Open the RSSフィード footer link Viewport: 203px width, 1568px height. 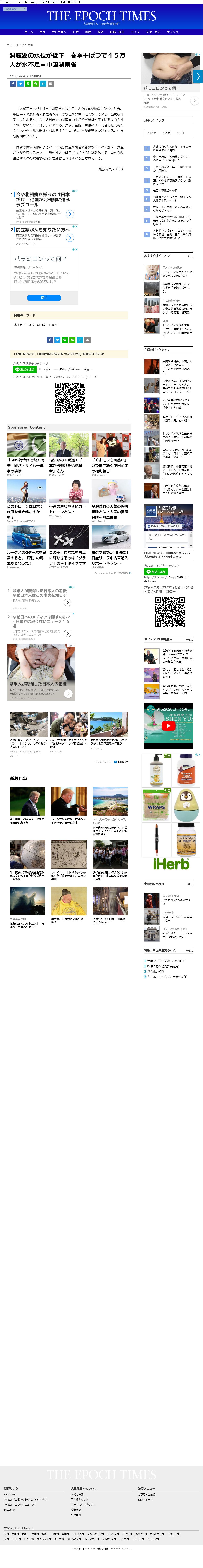(145, 1499)
